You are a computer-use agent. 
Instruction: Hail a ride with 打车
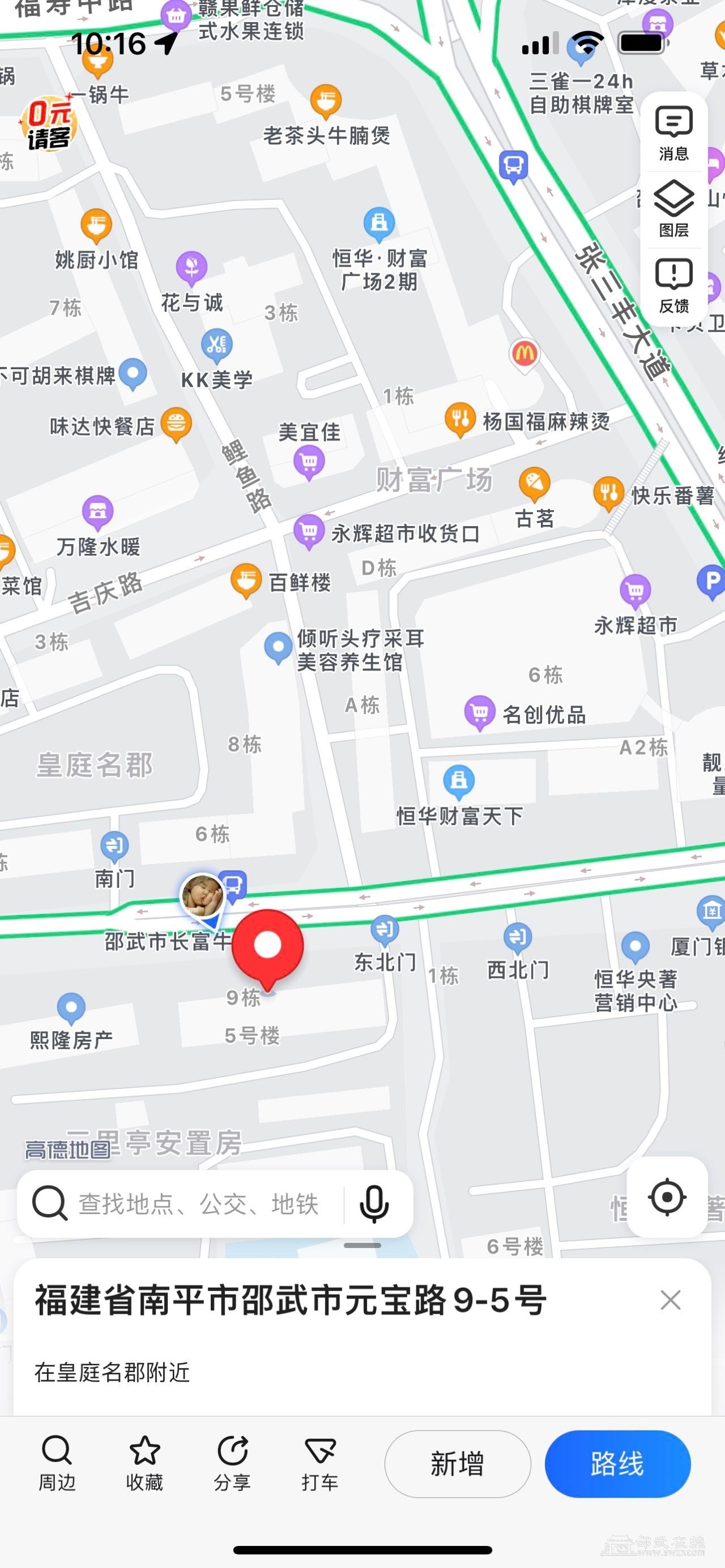(x=319, y=1463)
